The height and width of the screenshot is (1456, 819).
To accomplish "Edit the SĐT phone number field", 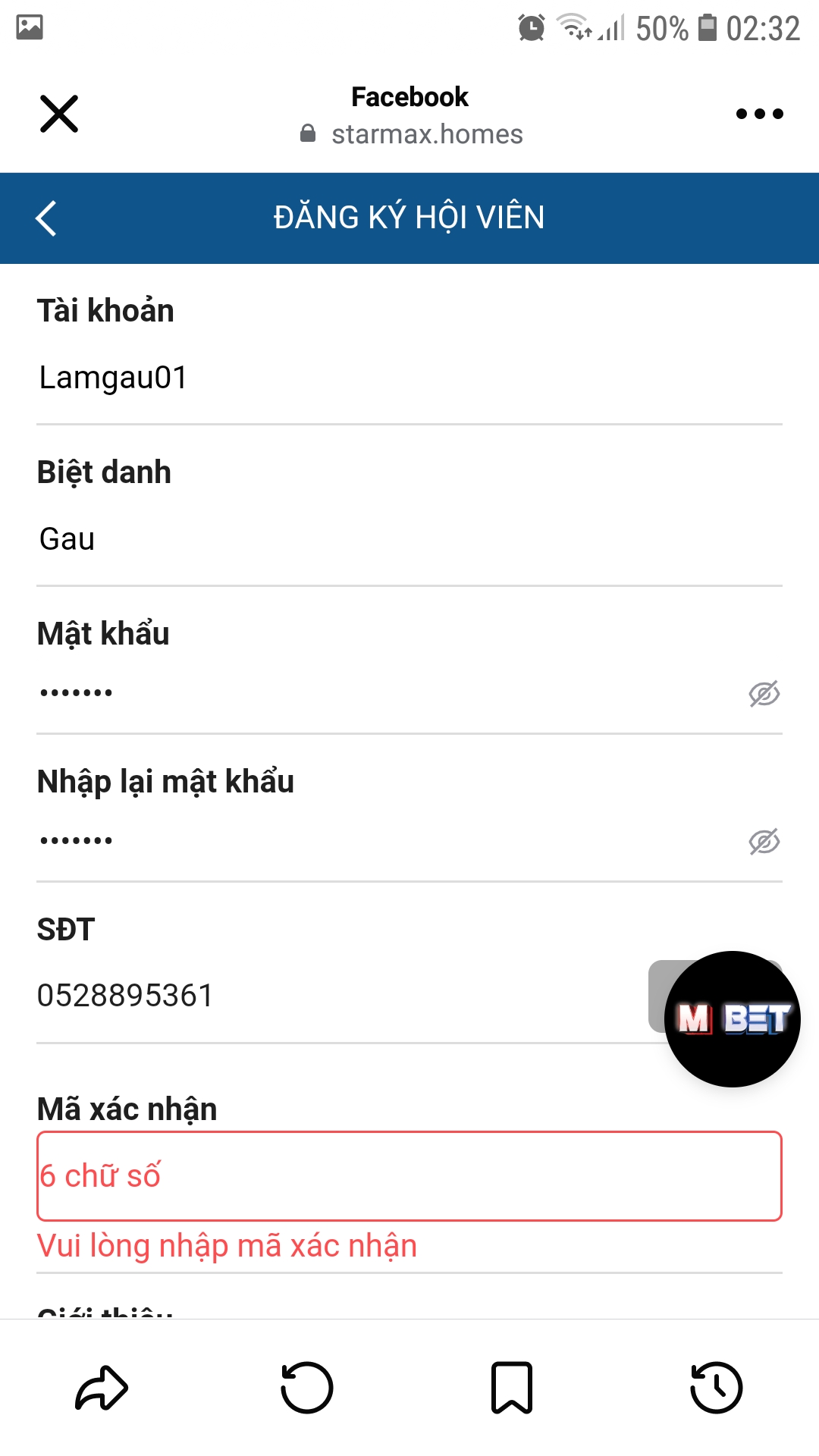I will point(341,996).
